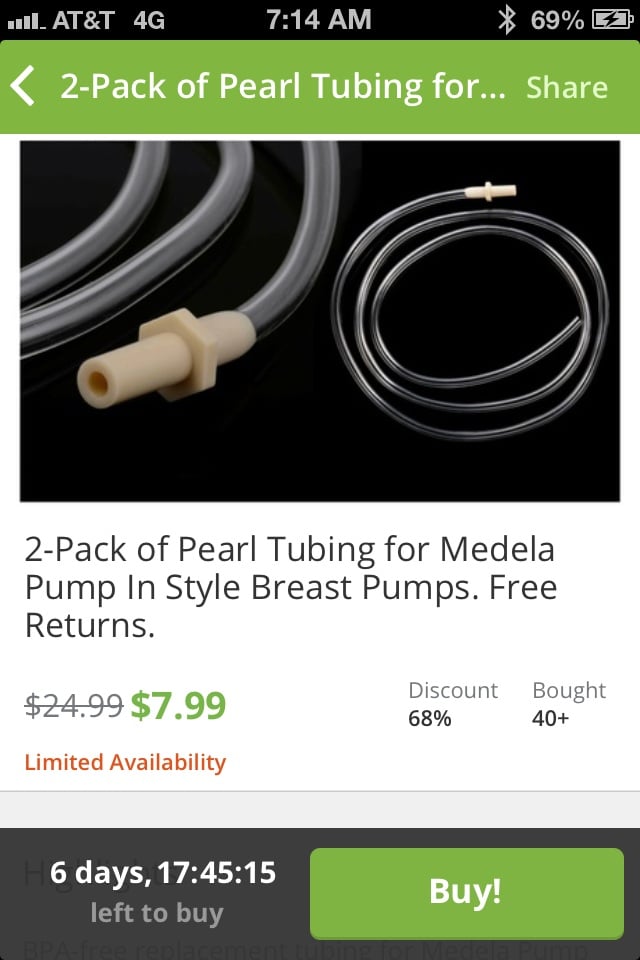Go back using the header arrow
640x960 pixels.
[24, 87]
